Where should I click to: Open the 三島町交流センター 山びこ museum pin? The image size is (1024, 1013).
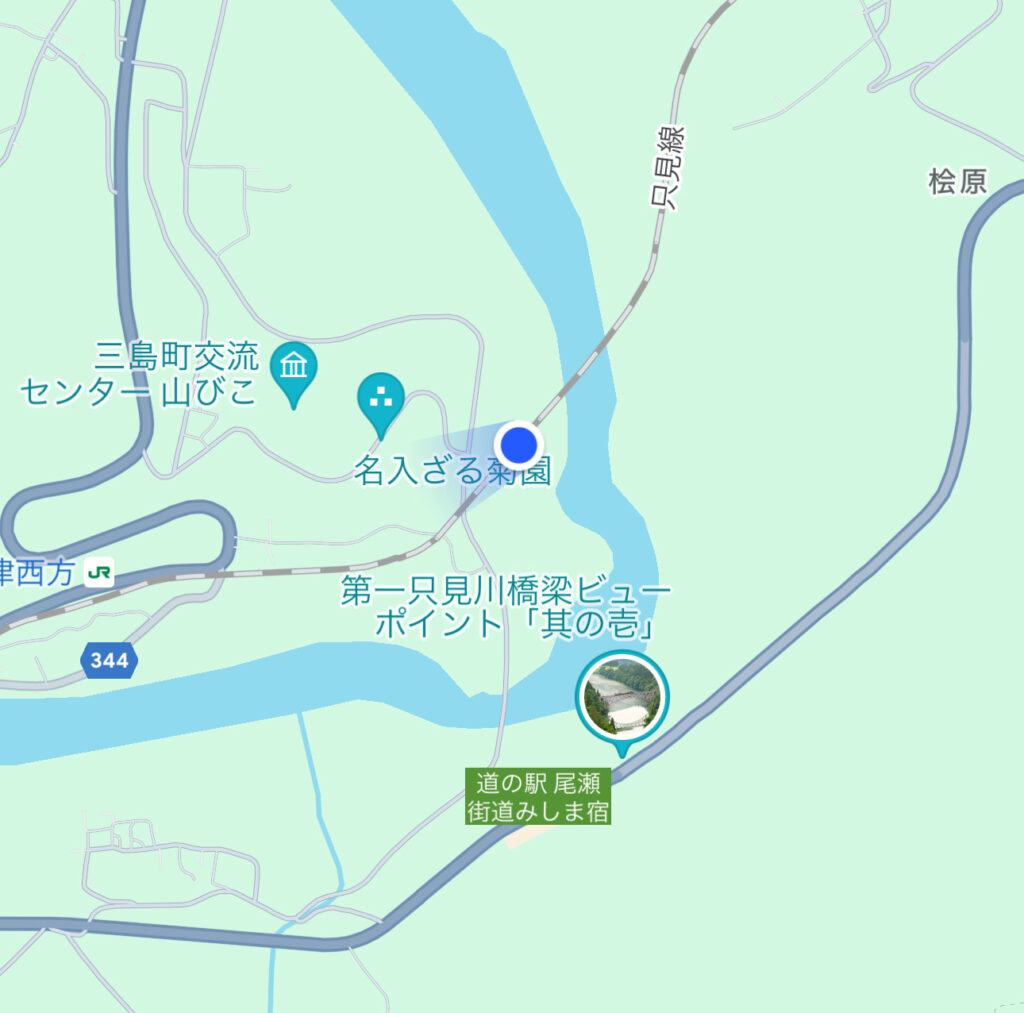294,367
